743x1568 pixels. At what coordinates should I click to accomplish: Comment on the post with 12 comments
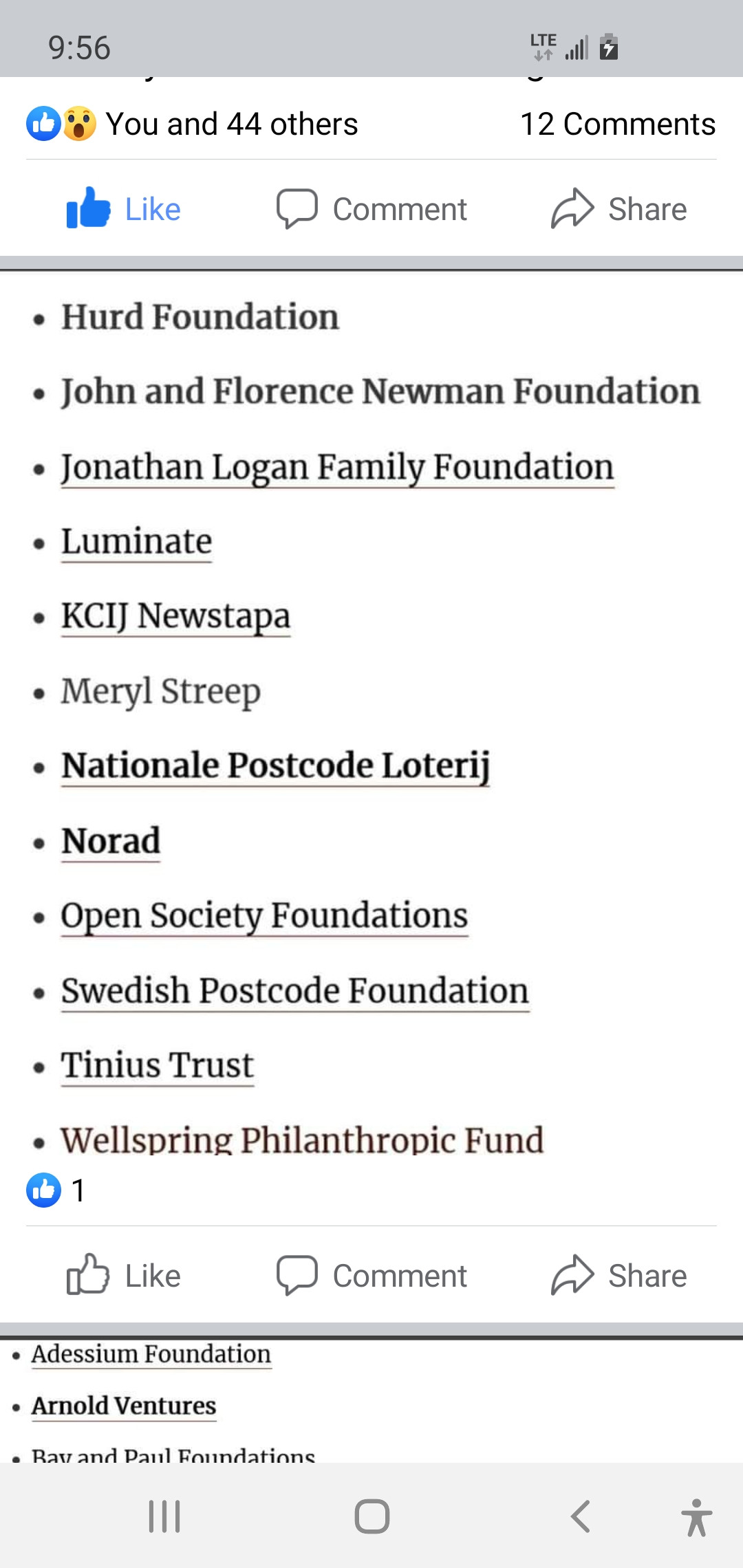(371, 209)
